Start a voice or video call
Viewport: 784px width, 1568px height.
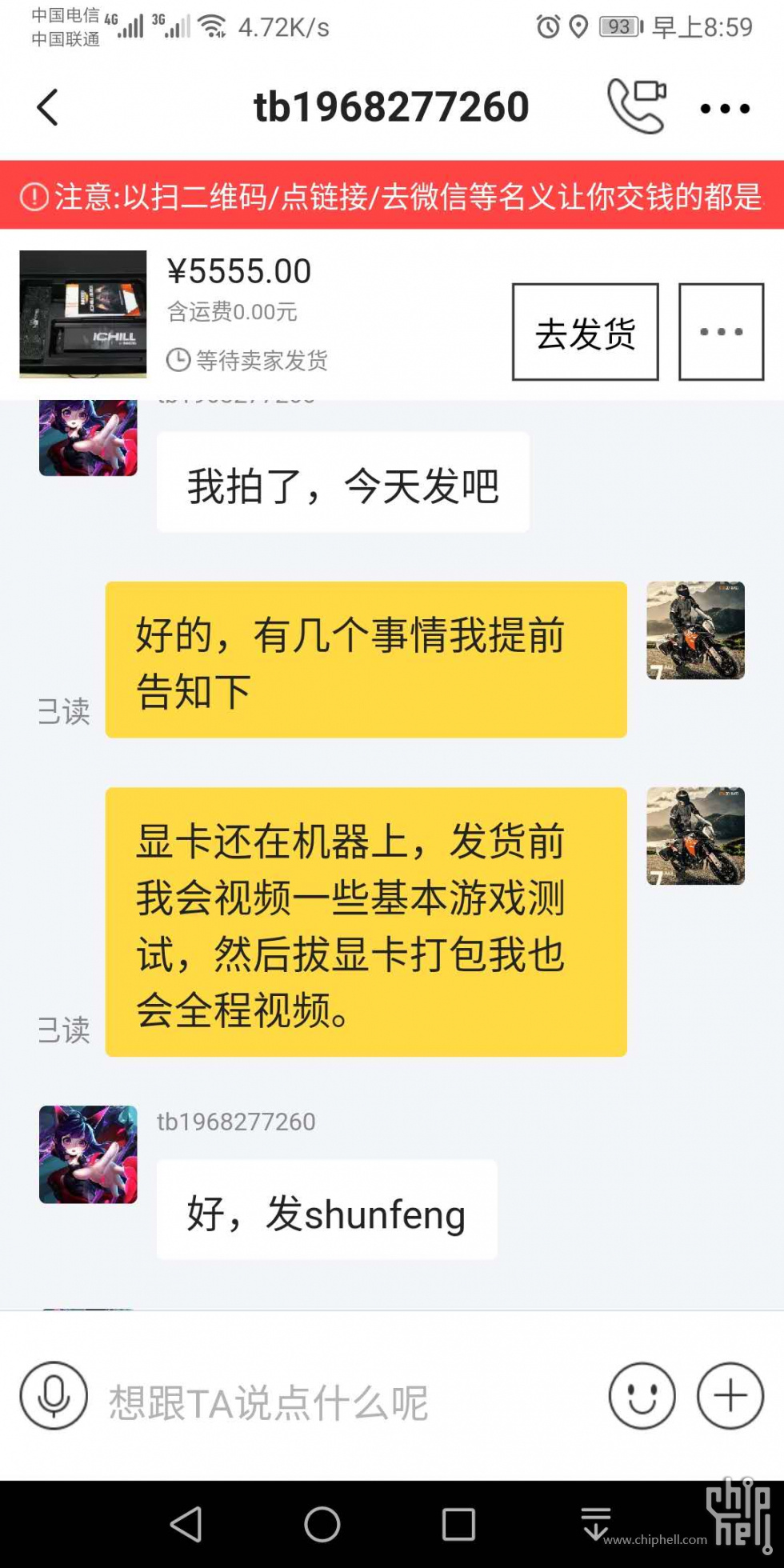click(636, 106)
